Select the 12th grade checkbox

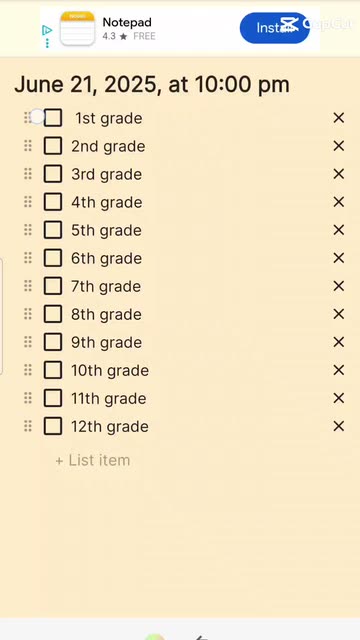click(x=53, y=427)
